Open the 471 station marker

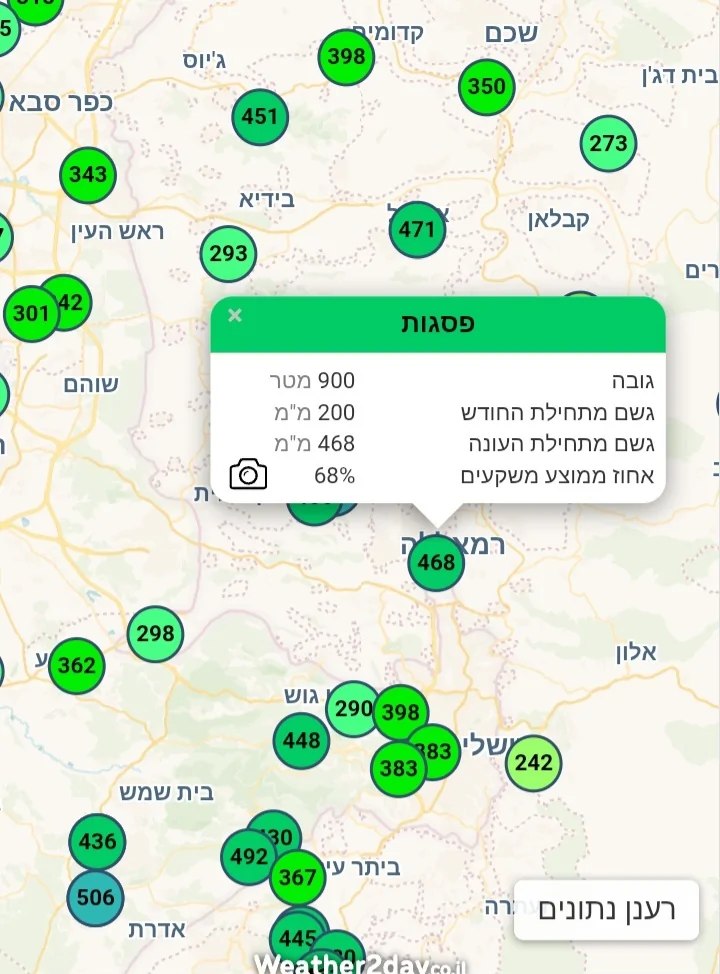pyautogui.click(x=417, y=230)
